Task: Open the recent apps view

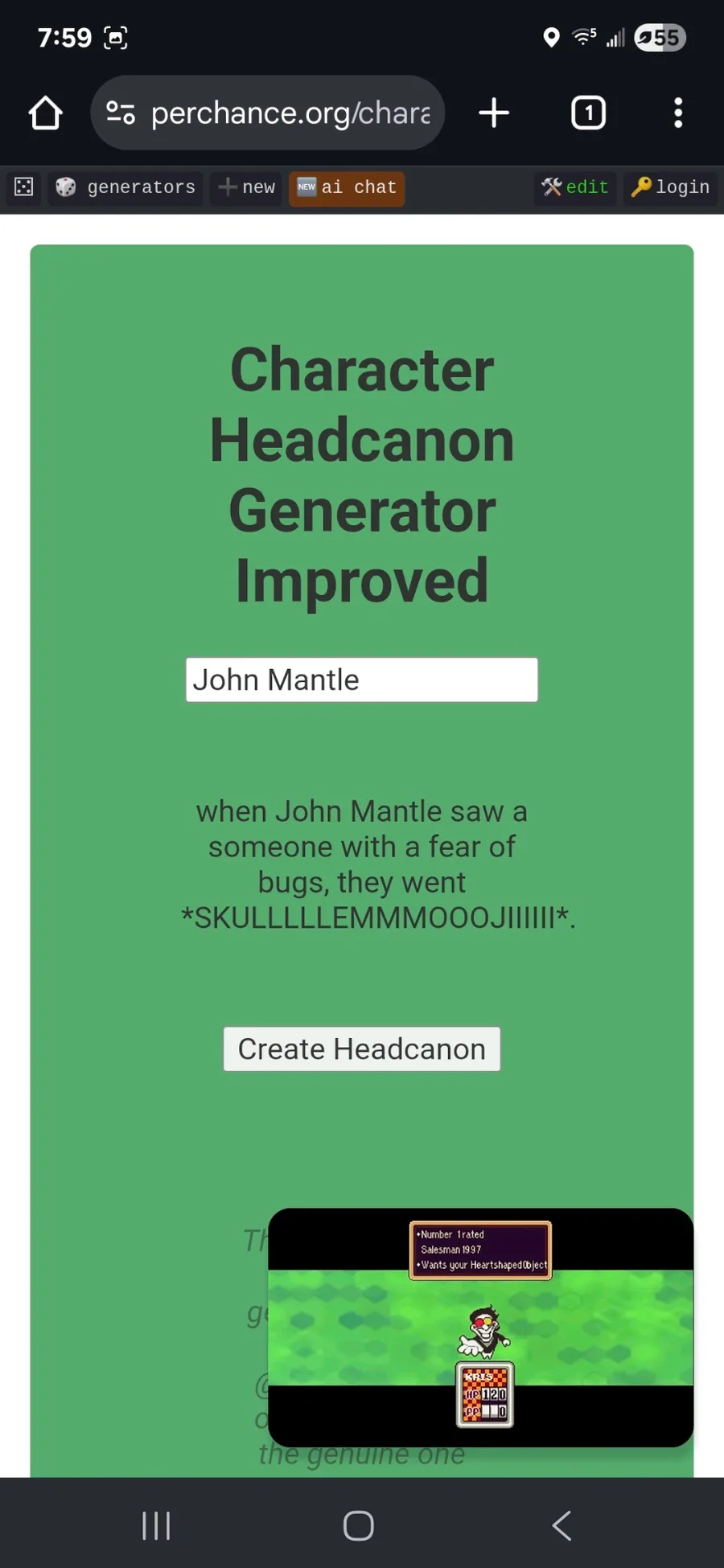Action: pos(156,1525)
